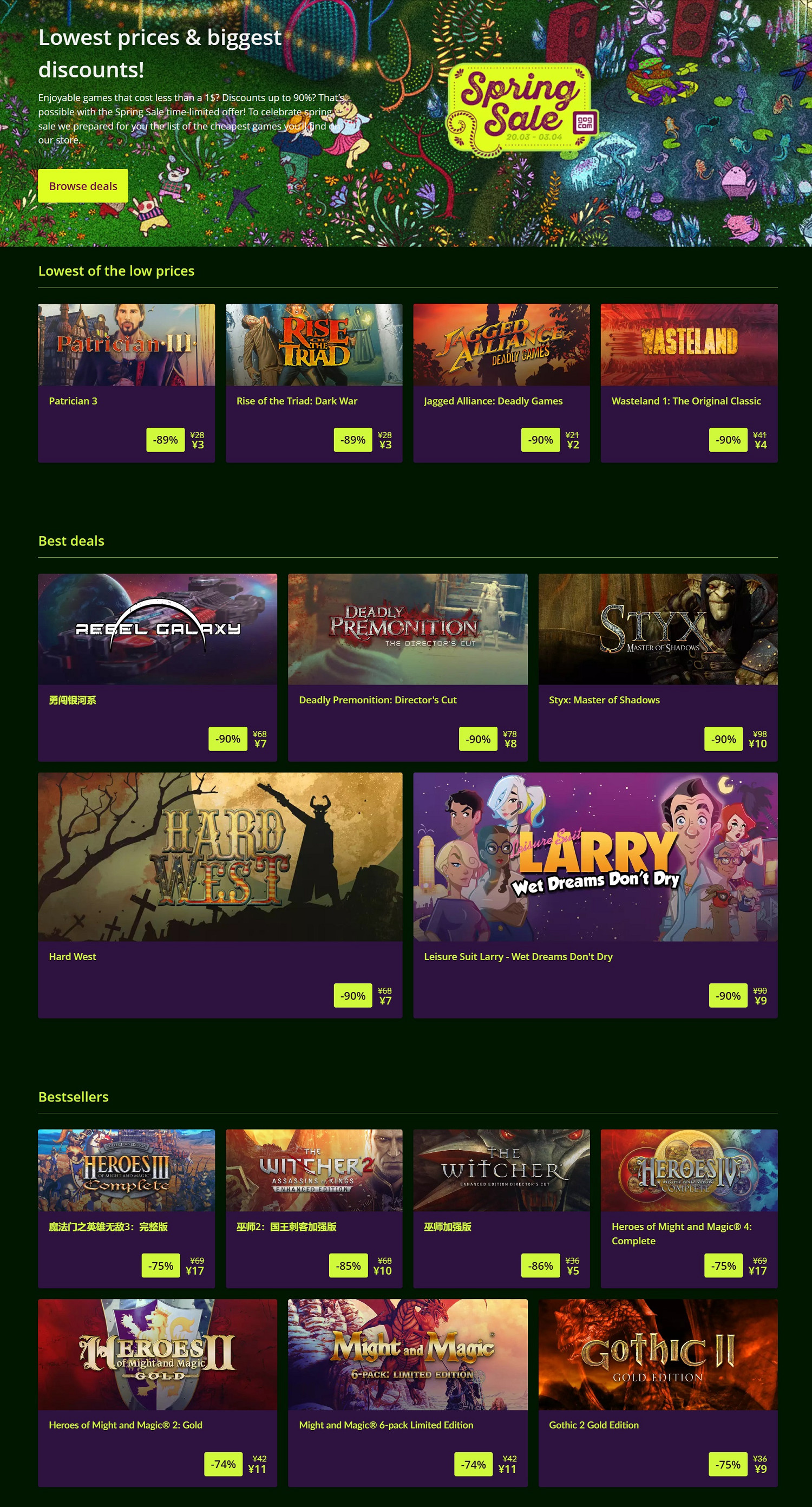Tap the Browse deals button
Screen dimensions: 812x1507
click(x=82, y=186)
